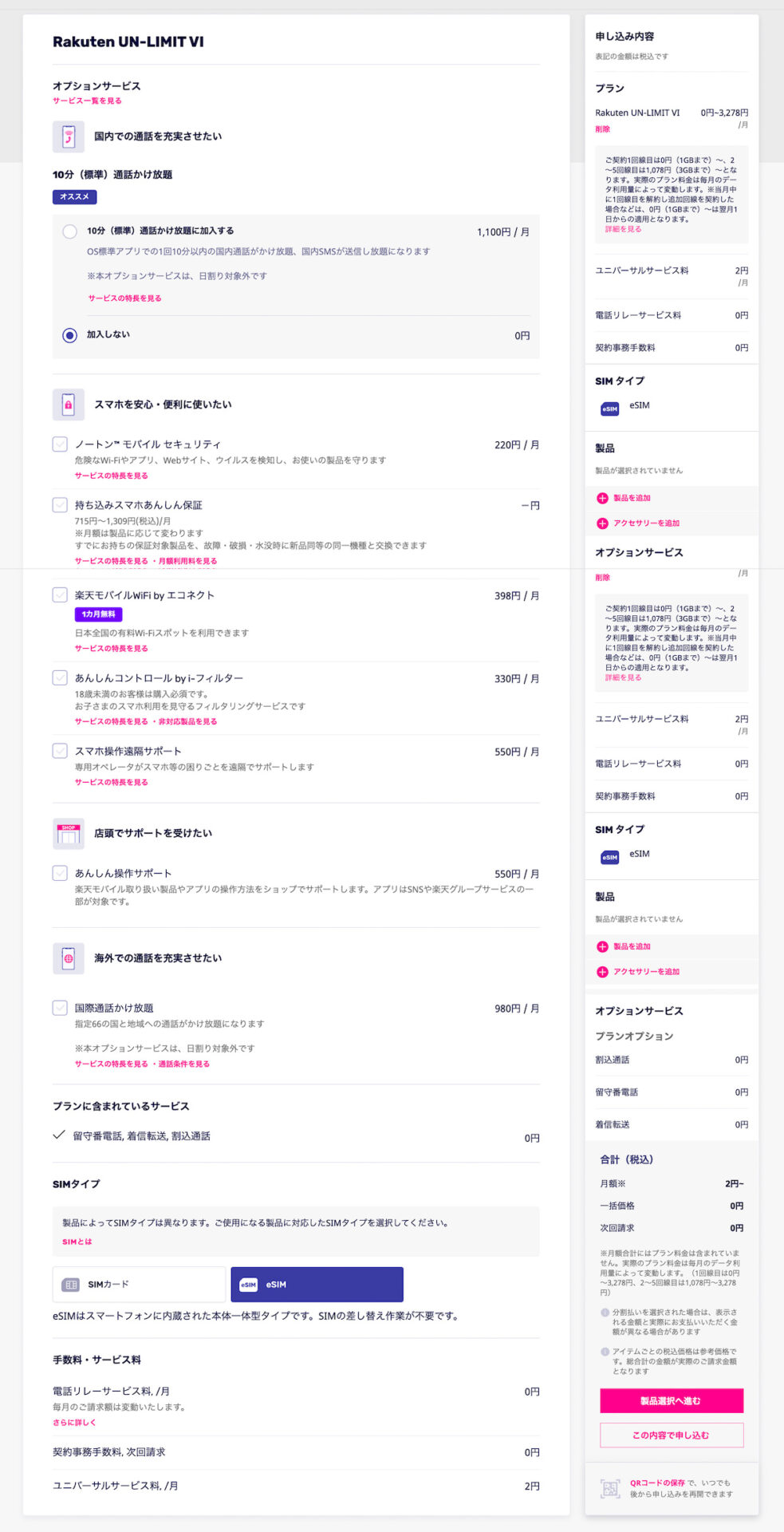The height and width of the screenshot is (1532, 784).
Task: Select 10分（標準）通話かけ放題に加入する option
Action: pyautogui.click(x=70, y=231)
